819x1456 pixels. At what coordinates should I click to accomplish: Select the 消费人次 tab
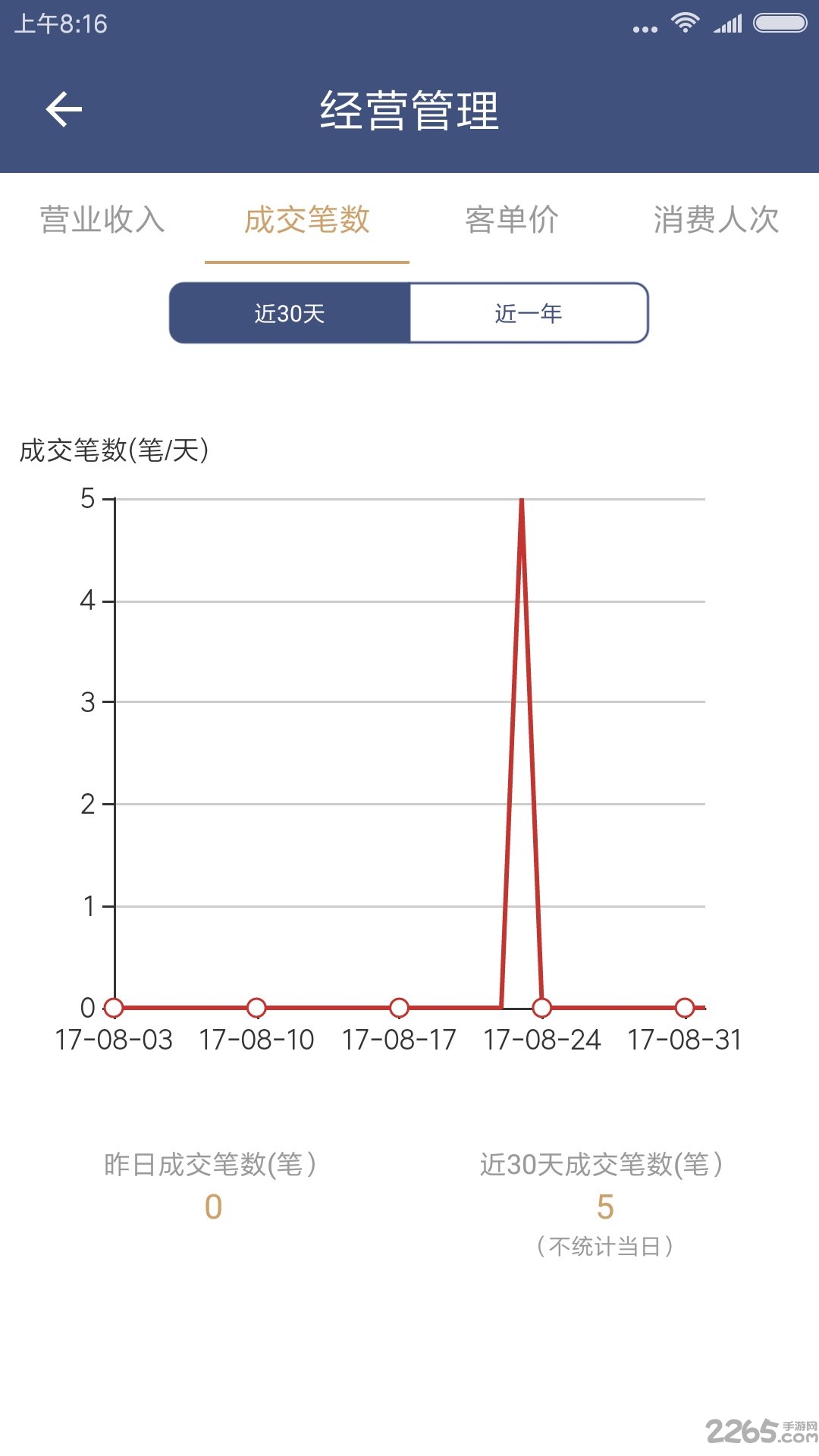click(717, 221)
